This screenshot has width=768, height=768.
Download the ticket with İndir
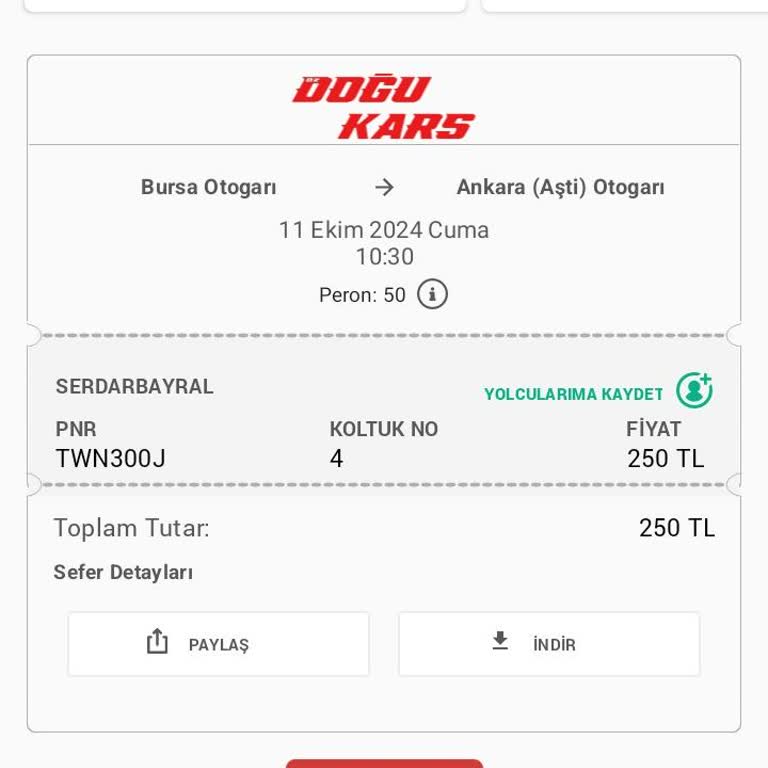549,644
